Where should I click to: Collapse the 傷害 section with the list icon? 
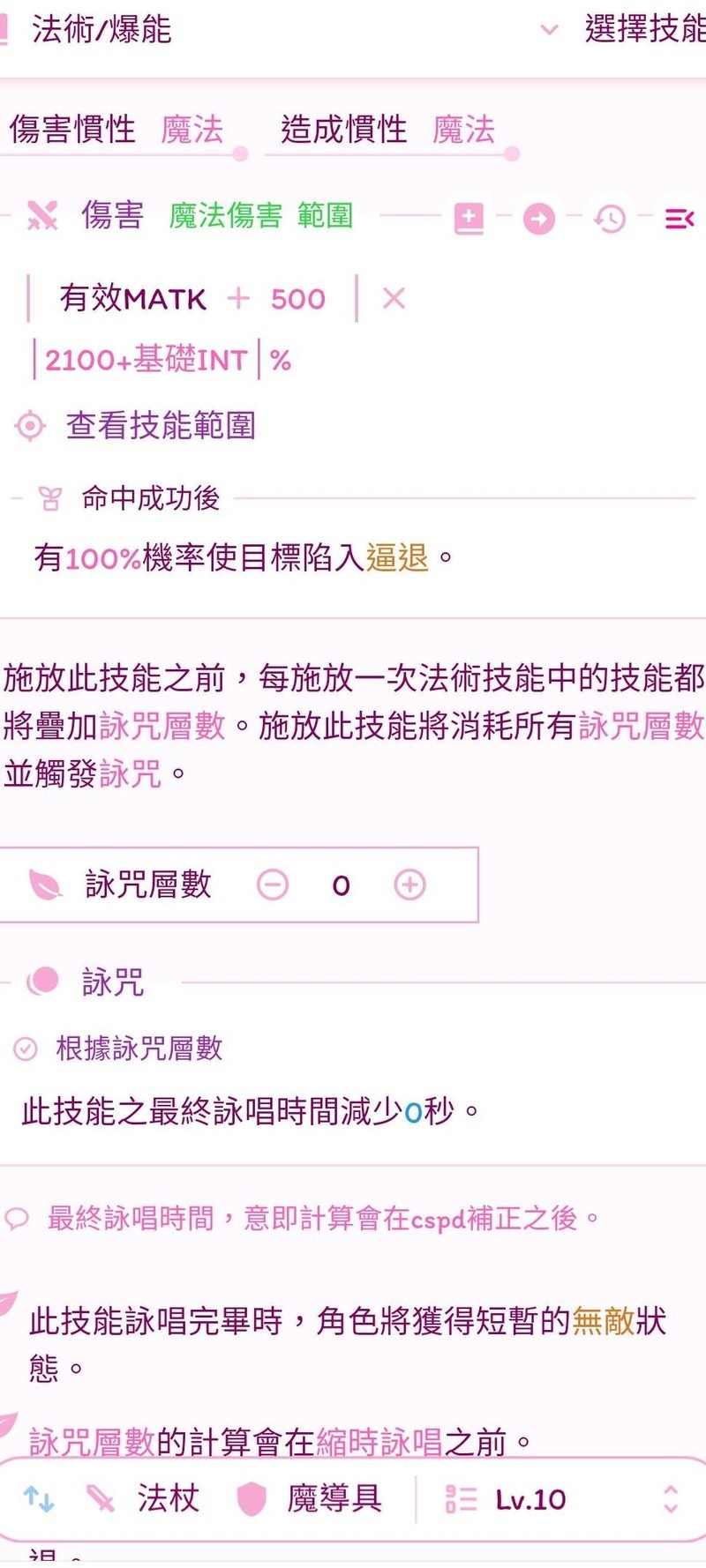[x=679, y=218]
